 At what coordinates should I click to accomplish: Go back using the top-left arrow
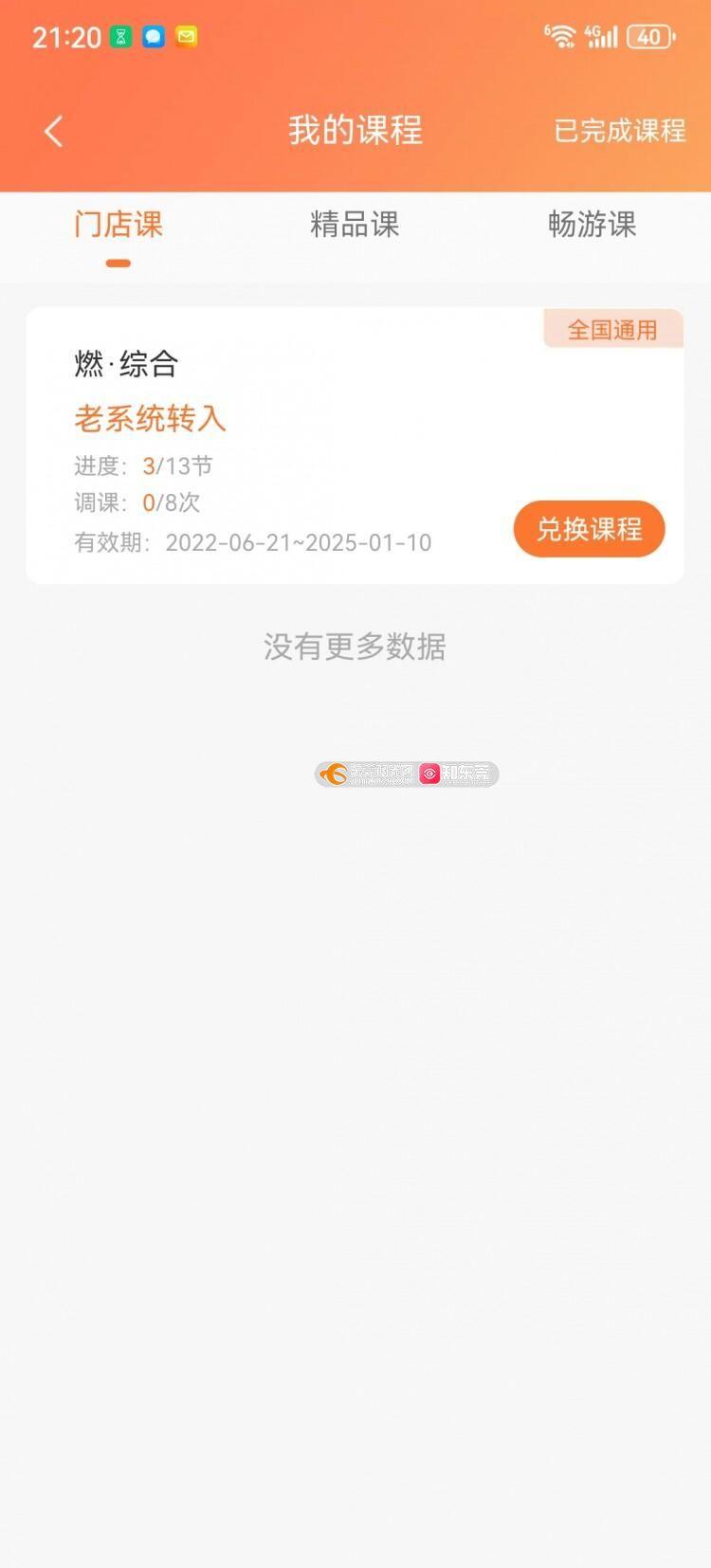point(54,131)
